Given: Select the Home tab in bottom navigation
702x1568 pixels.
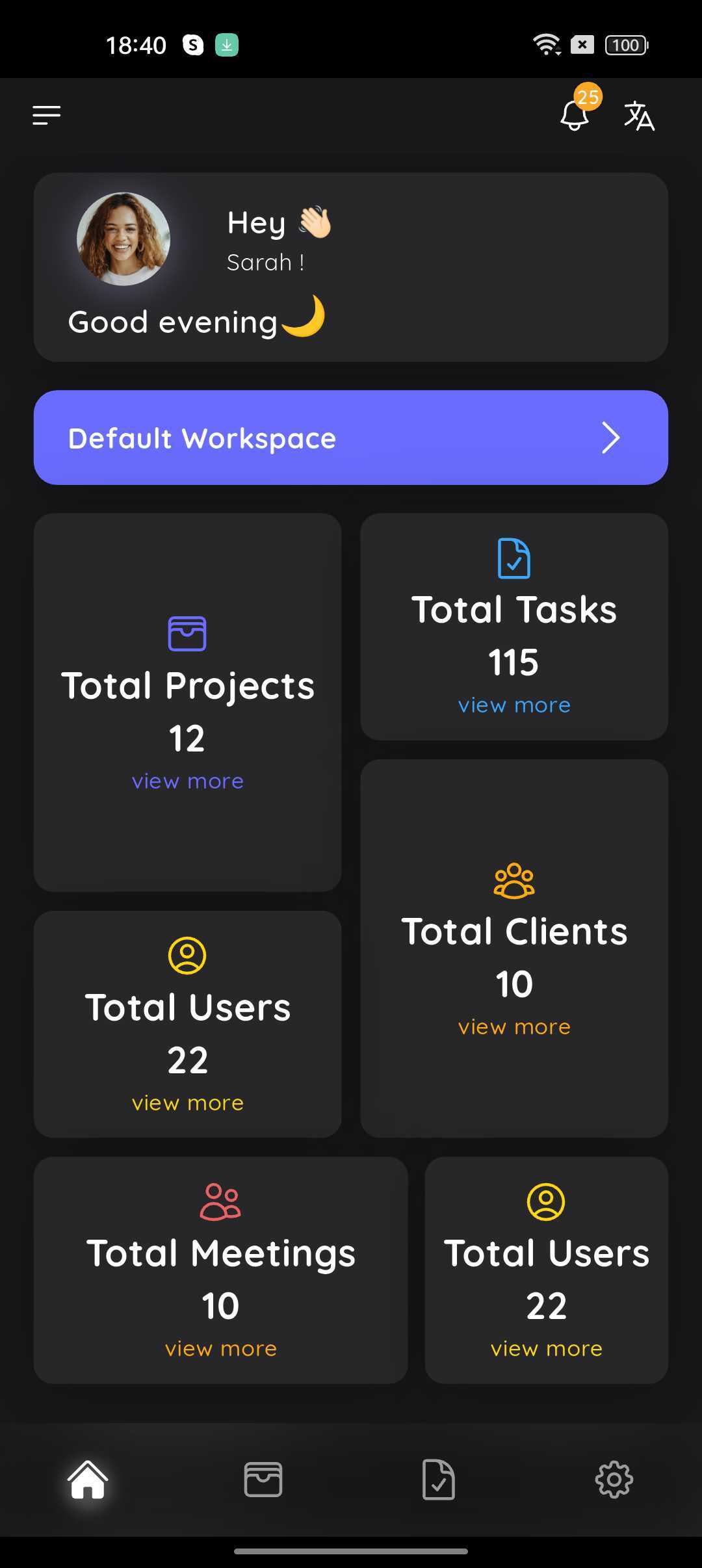Looking at the screenshot, I should [88, 1481].
